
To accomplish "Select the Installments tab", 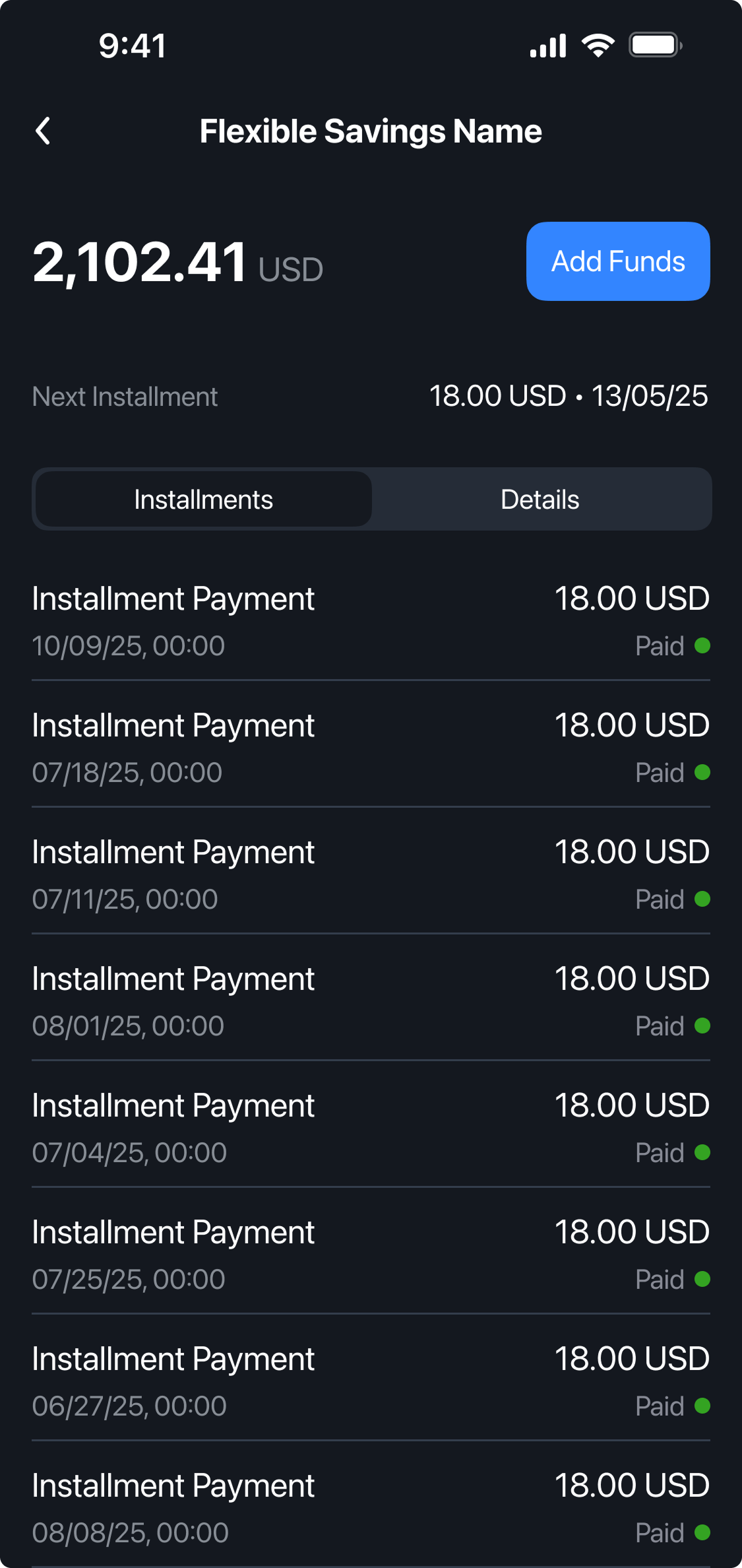I will tap(203, 499).
